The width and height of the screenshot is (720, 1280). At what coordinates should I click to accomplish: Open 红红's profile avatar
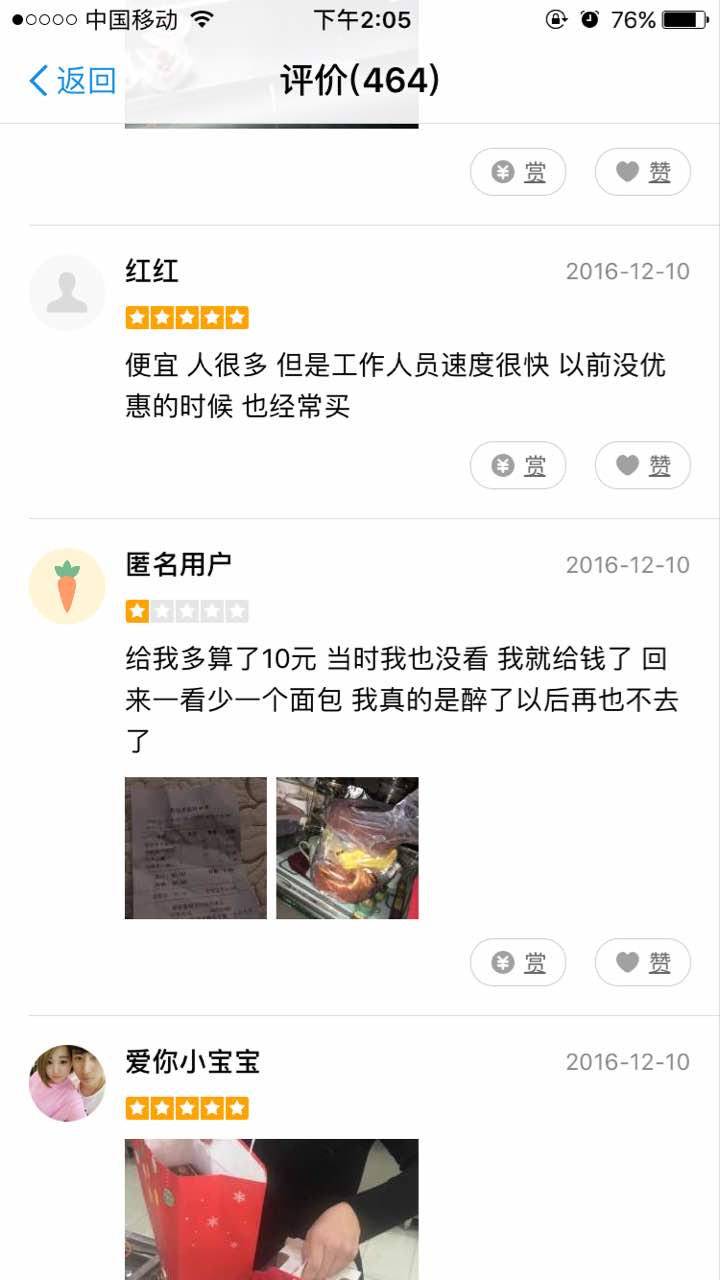pos(67,292)
